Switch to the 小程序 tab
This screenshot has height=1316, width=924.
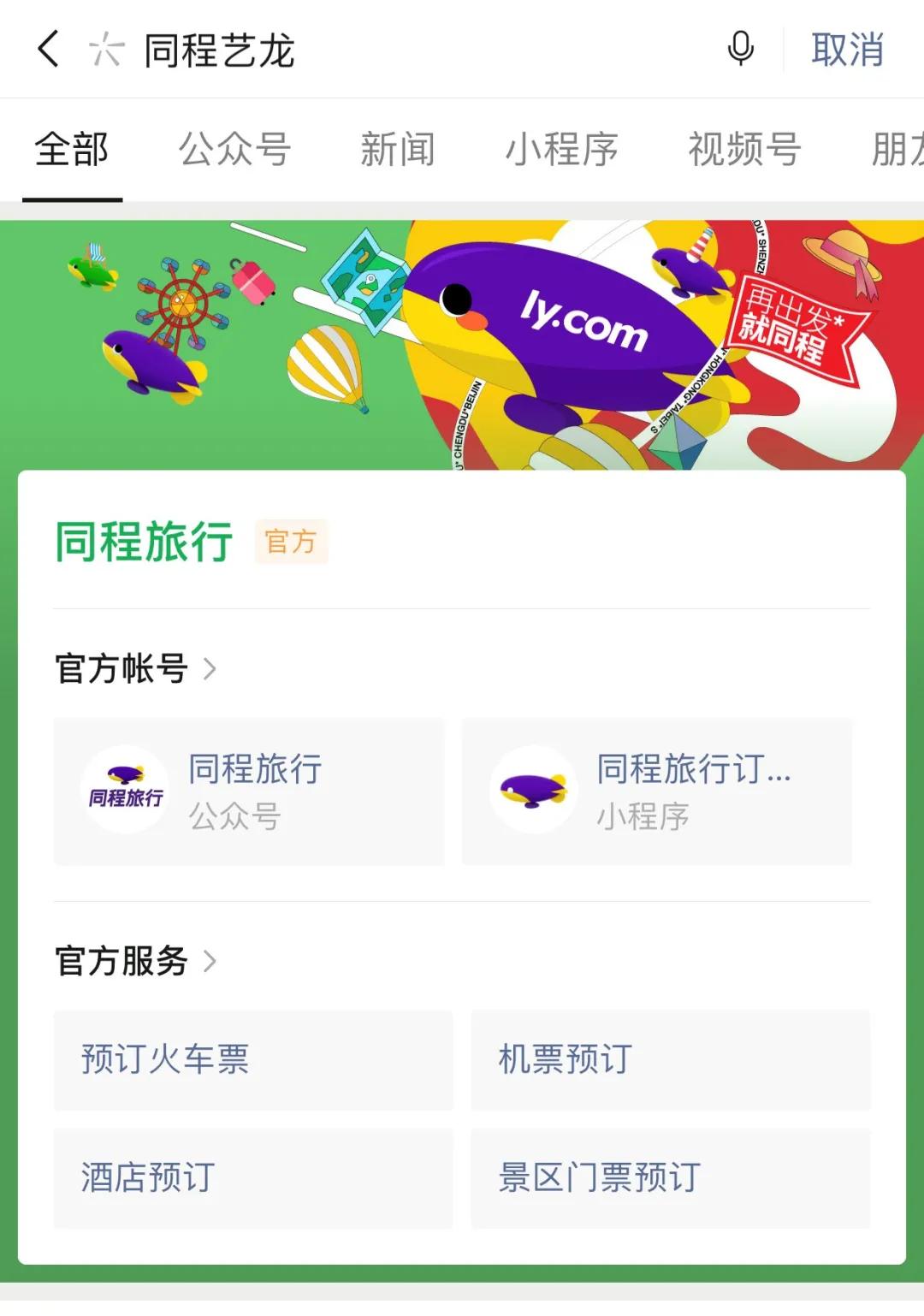pyautogui.click(x=561, y=150)
